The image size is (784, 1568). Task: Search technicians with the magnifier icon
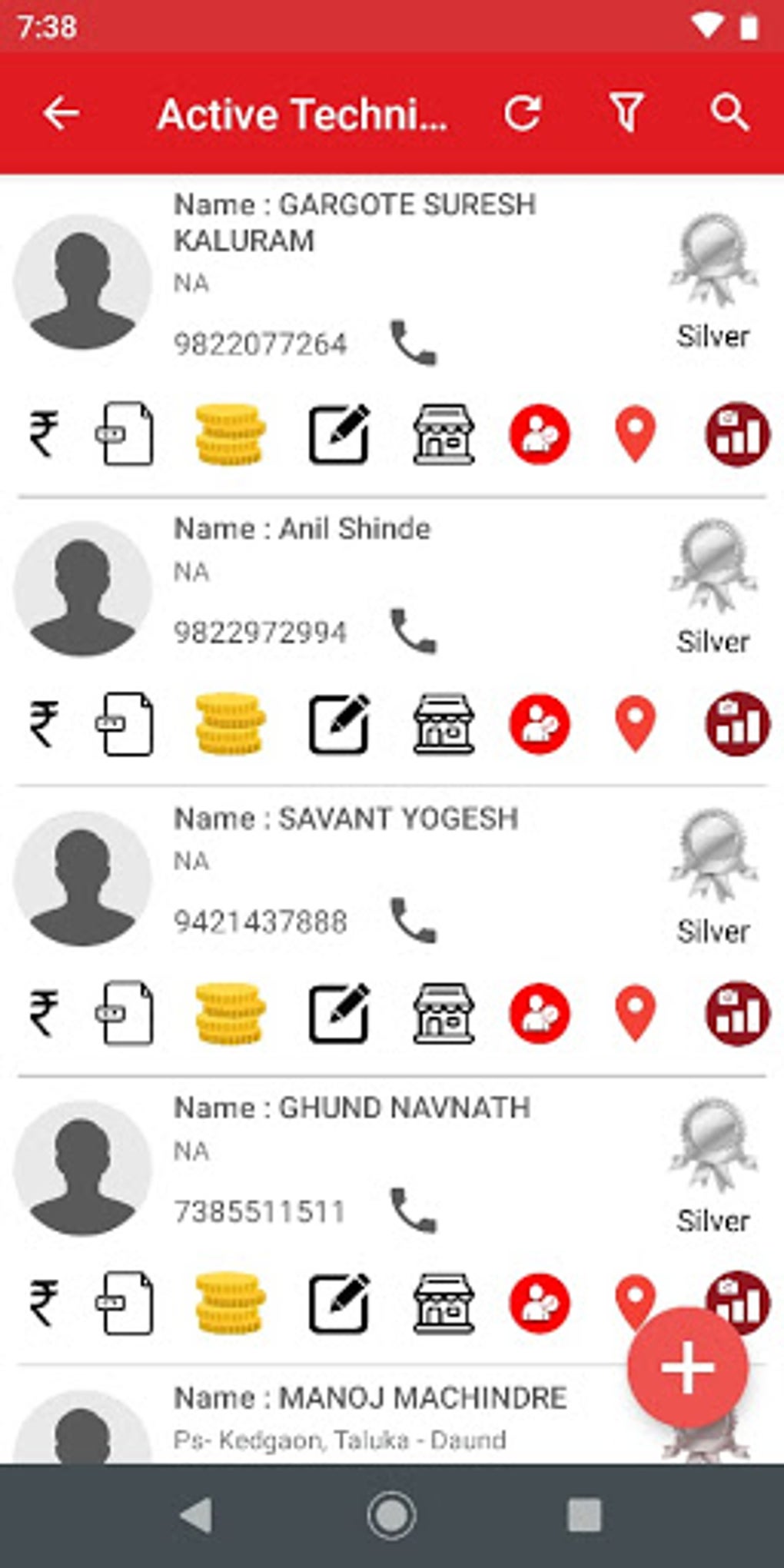729,114
